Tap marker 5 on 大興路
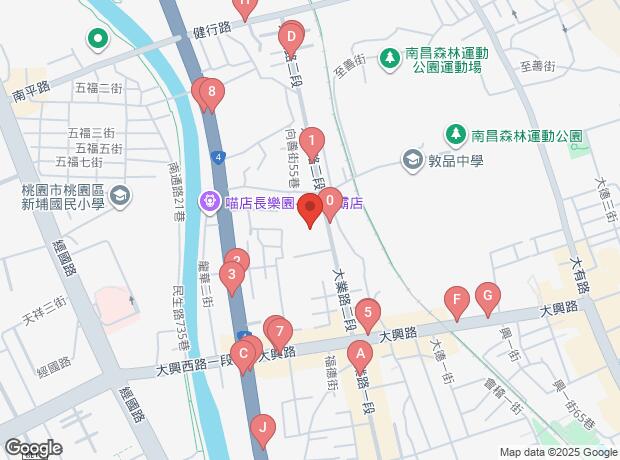This screenshot has width=620, height=460. [369, 313]
